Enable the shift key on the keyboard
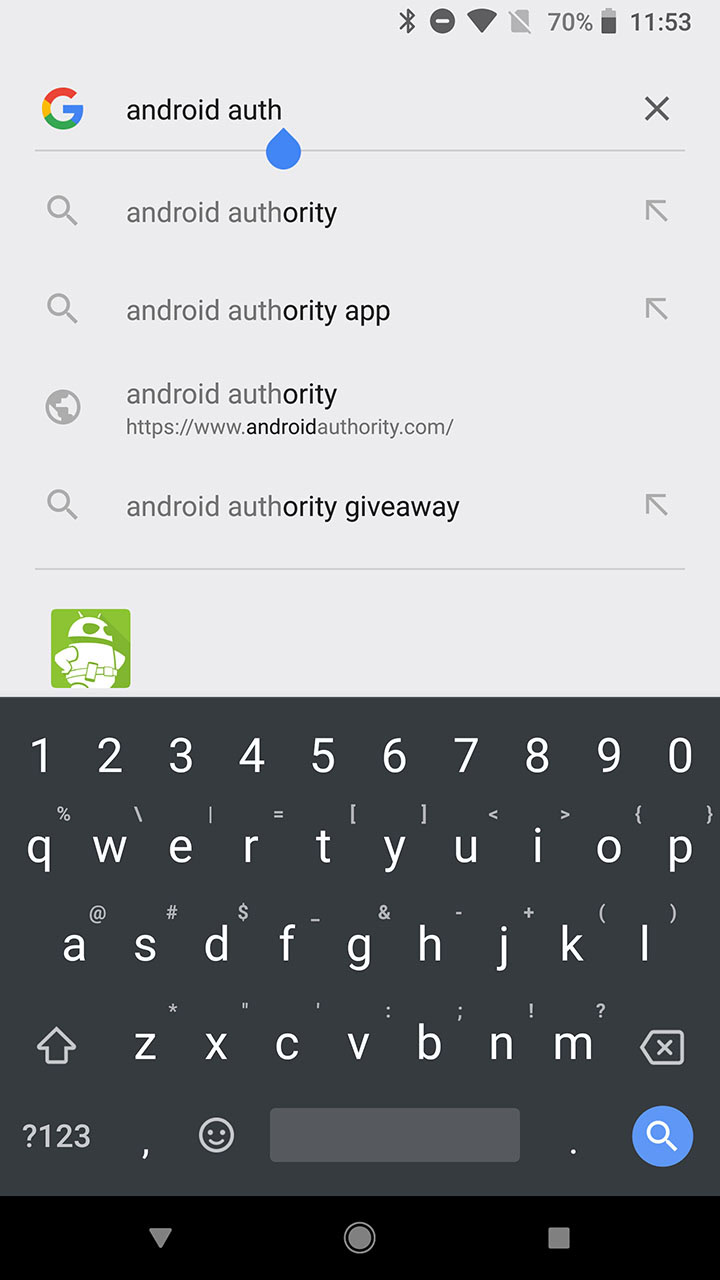Viewport: 720px width, 1280px height. pos(57,1047)
